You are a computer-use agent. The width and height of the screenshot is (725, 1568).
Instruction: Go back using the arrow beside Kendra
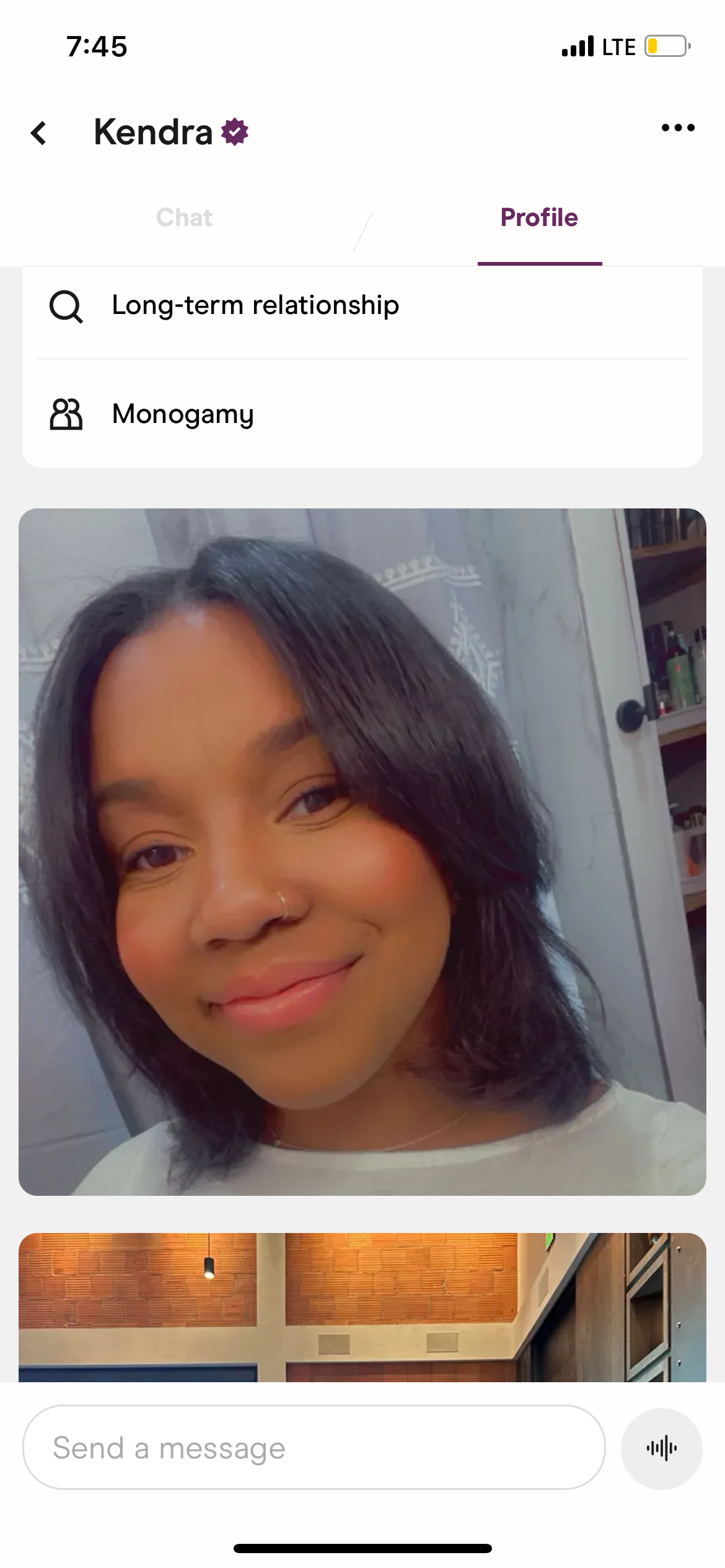(x=38, y=133)
